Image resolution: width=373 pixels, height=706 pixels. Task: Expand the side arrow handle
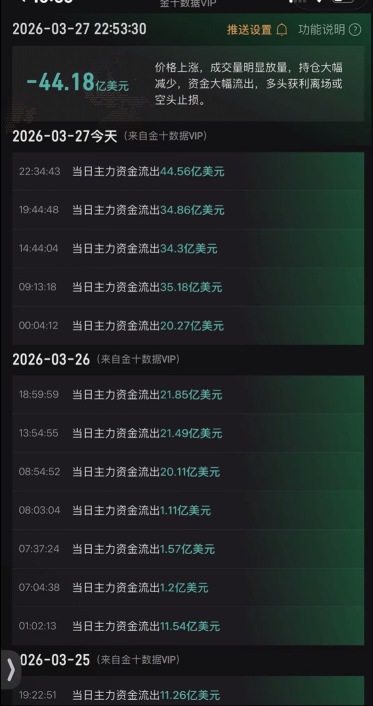[10, 670]
